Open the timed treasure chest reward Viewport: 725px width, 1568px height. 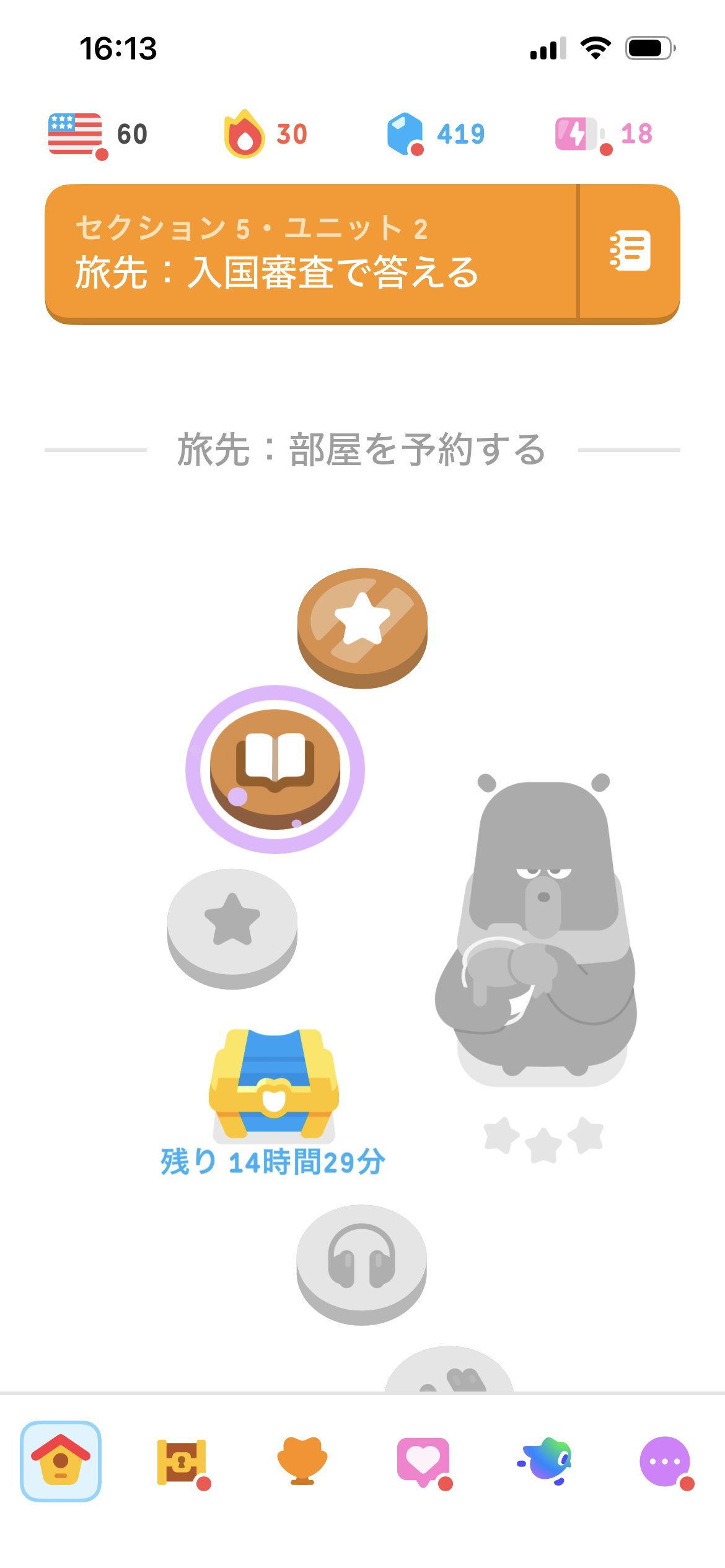pos(274,1084)
